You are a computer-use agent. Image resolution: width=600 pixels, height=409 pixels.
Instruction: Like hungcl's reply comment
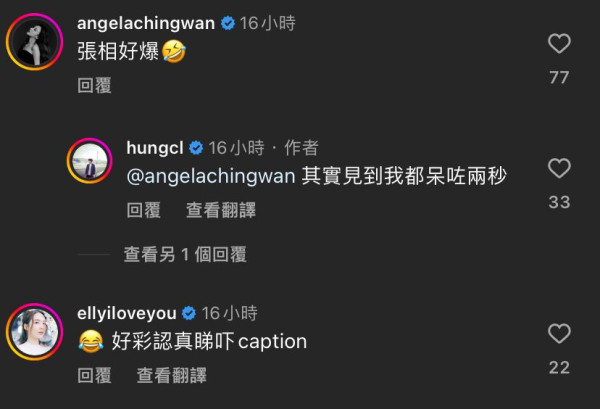[x=560, y=168]
